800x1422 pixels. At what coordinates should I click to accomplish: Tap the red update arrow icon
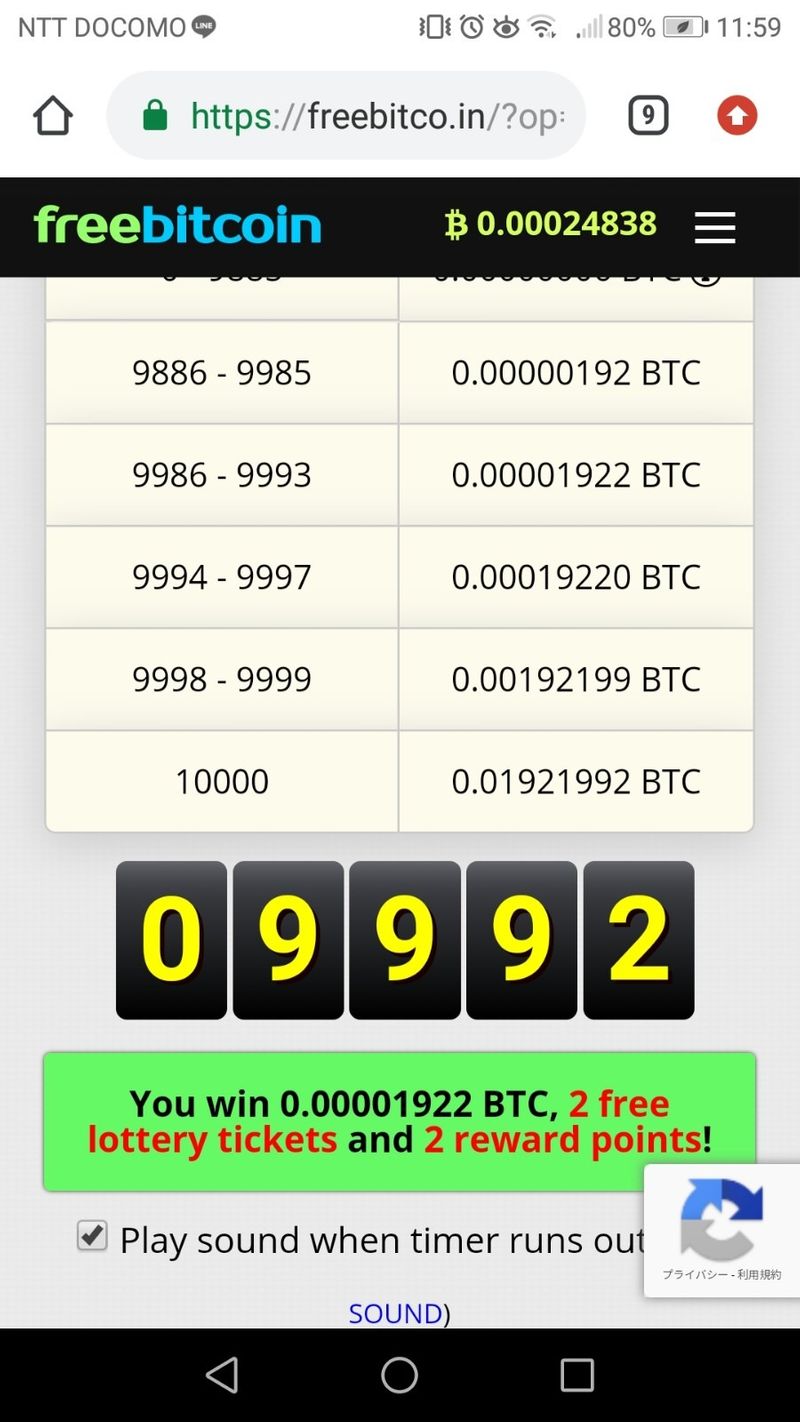737,116
